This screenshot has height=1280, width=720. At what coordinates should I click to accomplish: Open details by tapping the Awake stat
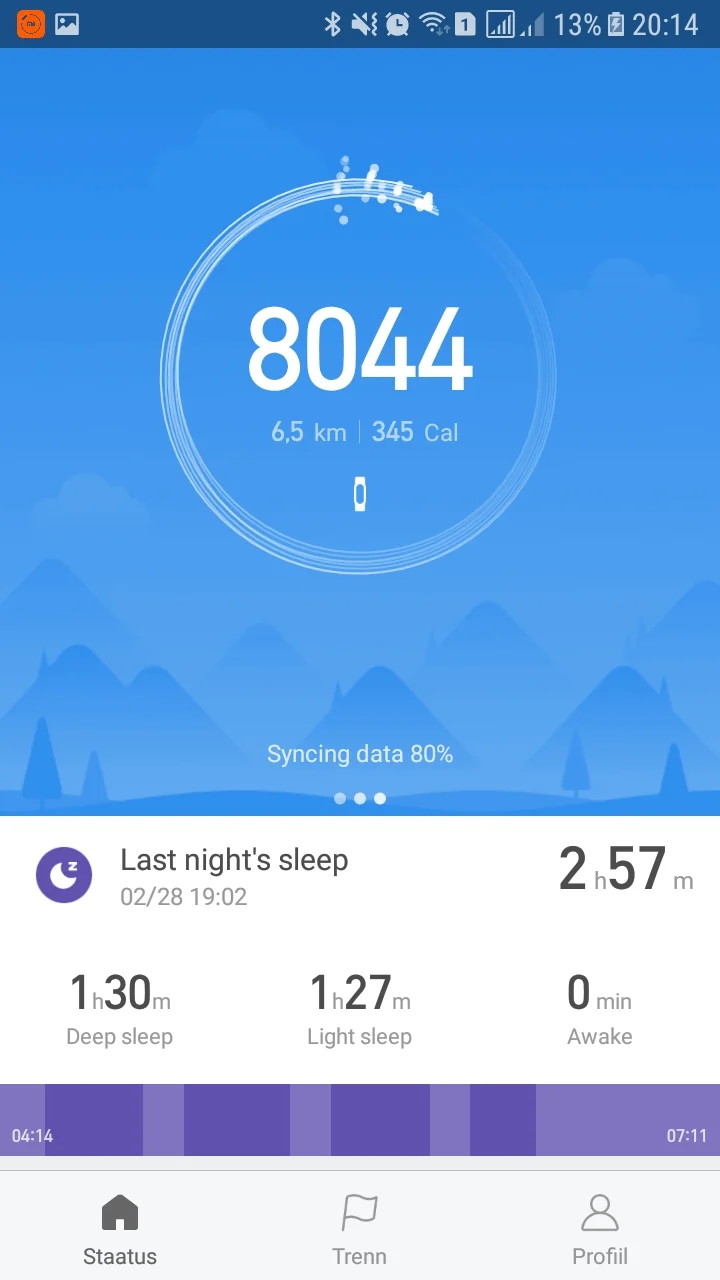coord(599,1005)
